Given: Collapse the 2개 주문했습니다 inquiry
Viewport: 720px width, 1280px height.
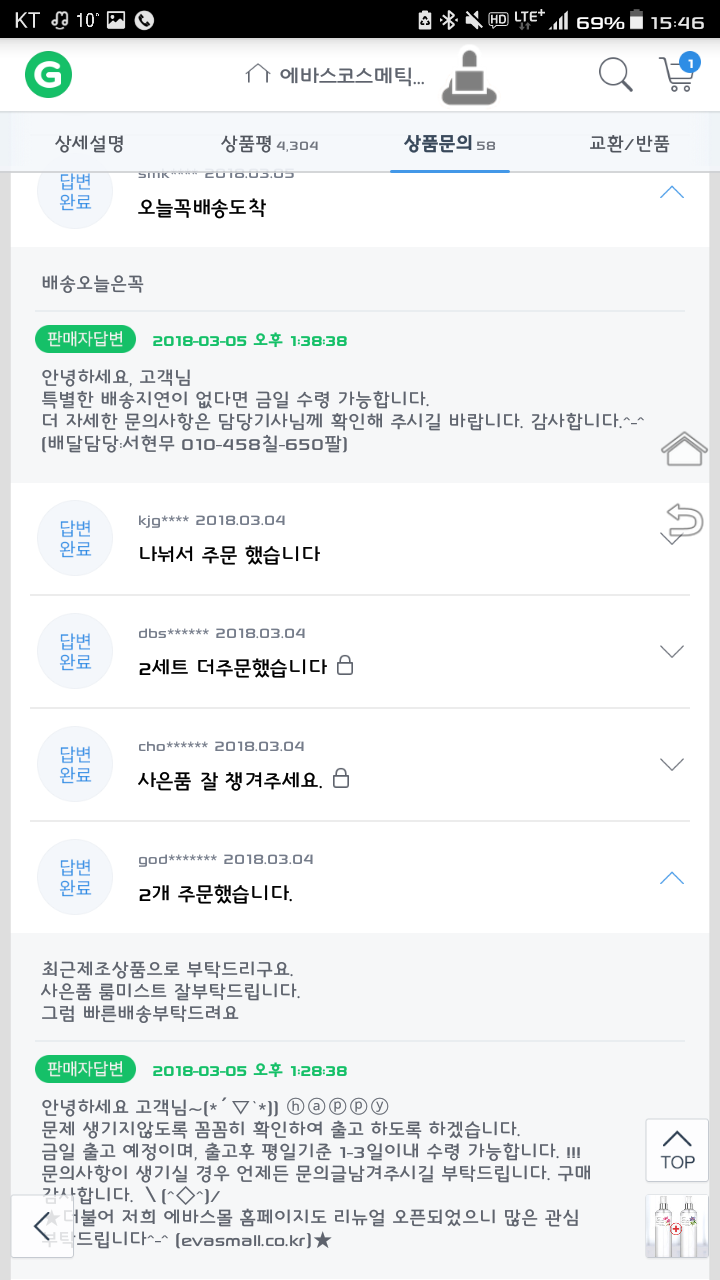Looking at the screenshot, I should point(672,878).
